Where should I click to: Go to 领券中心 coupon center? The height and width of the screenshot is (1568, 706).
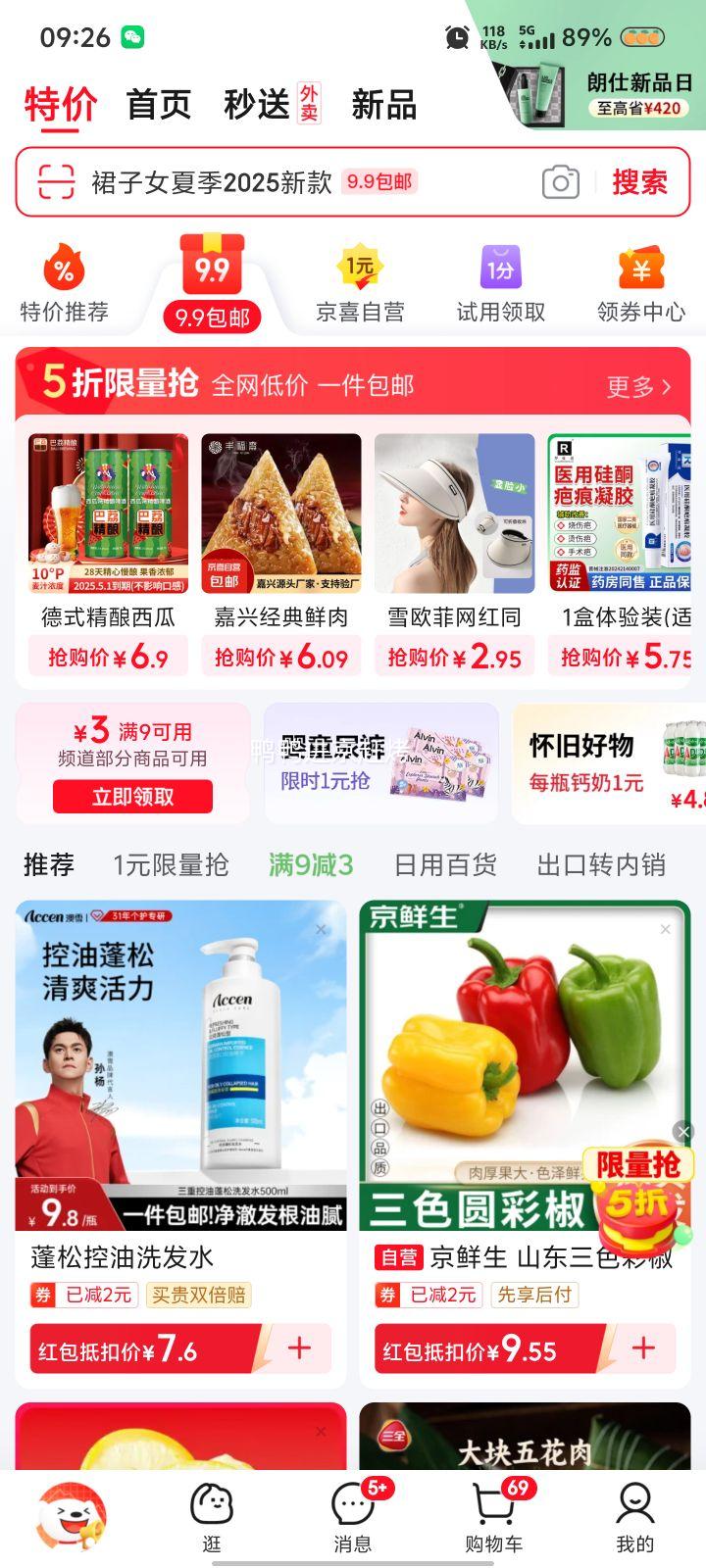pos(641,284)
